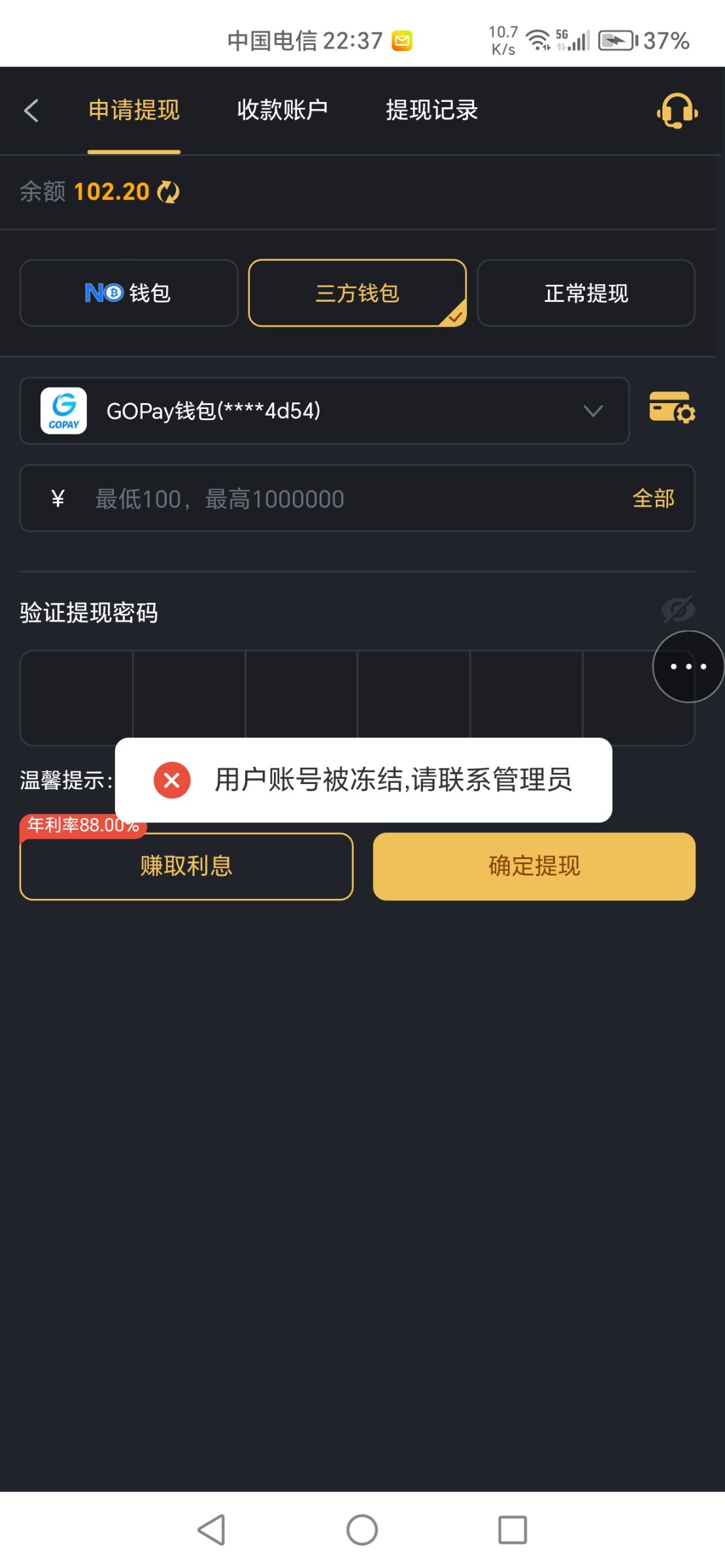725x1568 pixels.
Task: Tap the back arrow at top left
Action: 31,111
